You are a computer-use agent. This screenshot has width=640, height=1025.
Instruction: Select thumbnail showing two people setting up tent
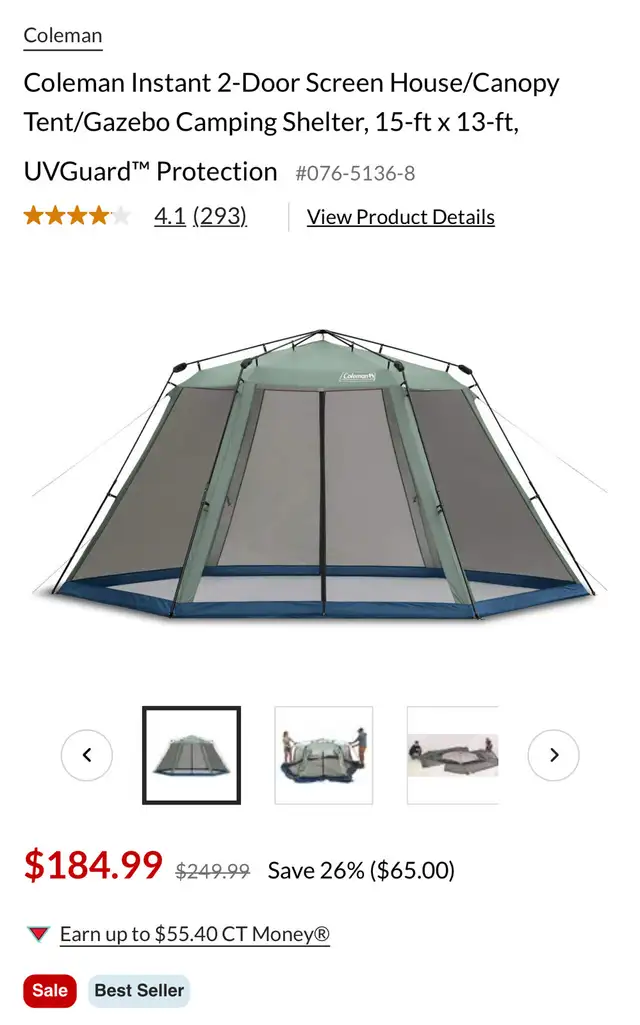324,755
